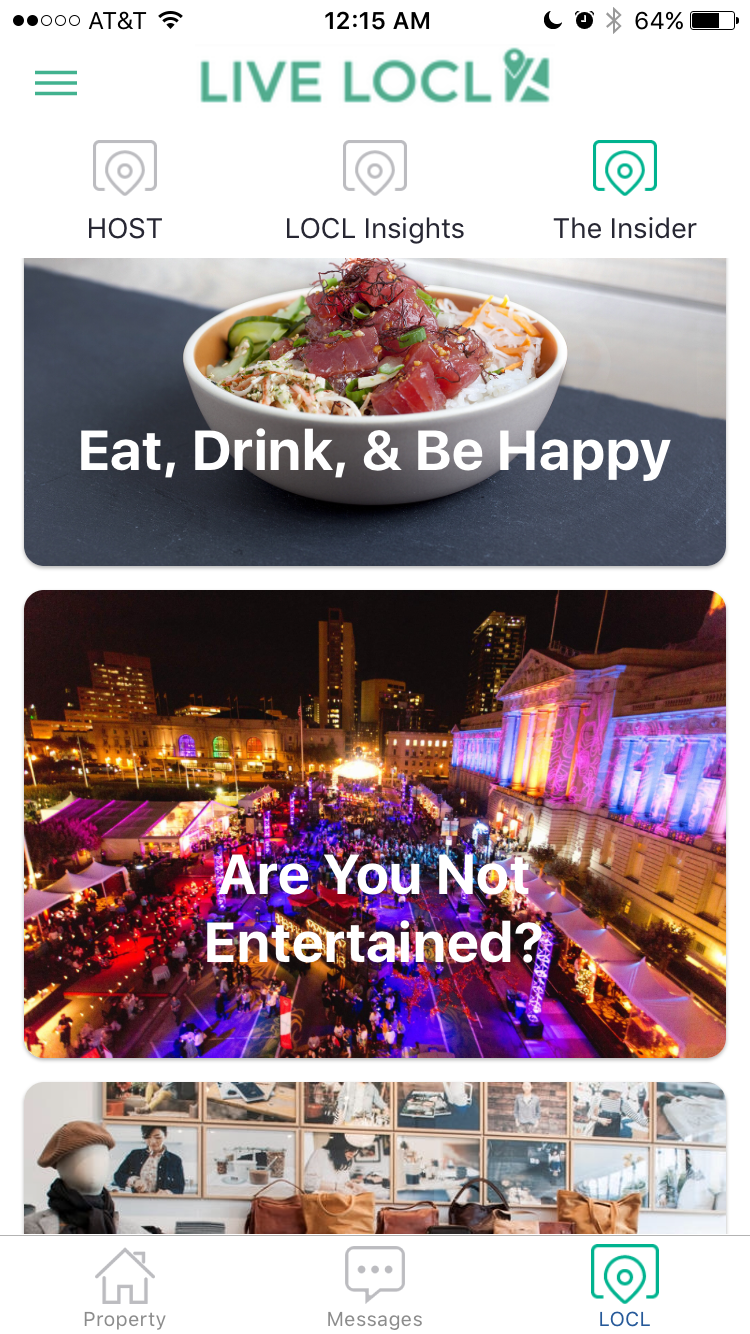Tap The Insider tab
750x1334 pixels.
click(x=625, y=190)
